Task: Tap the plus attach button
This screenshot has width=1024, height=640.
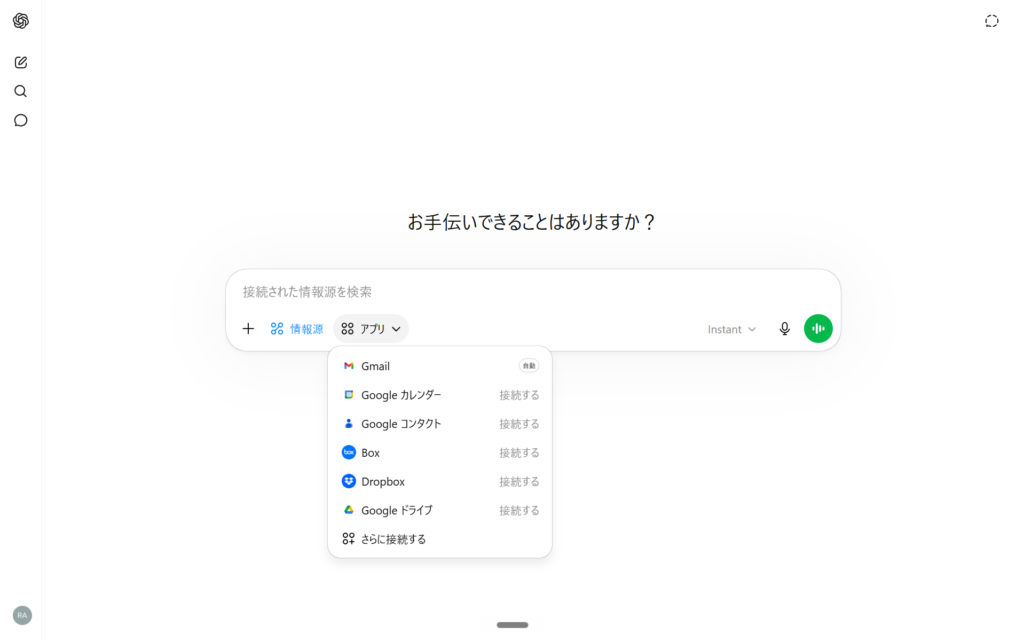Action: [x=248, y=328]
